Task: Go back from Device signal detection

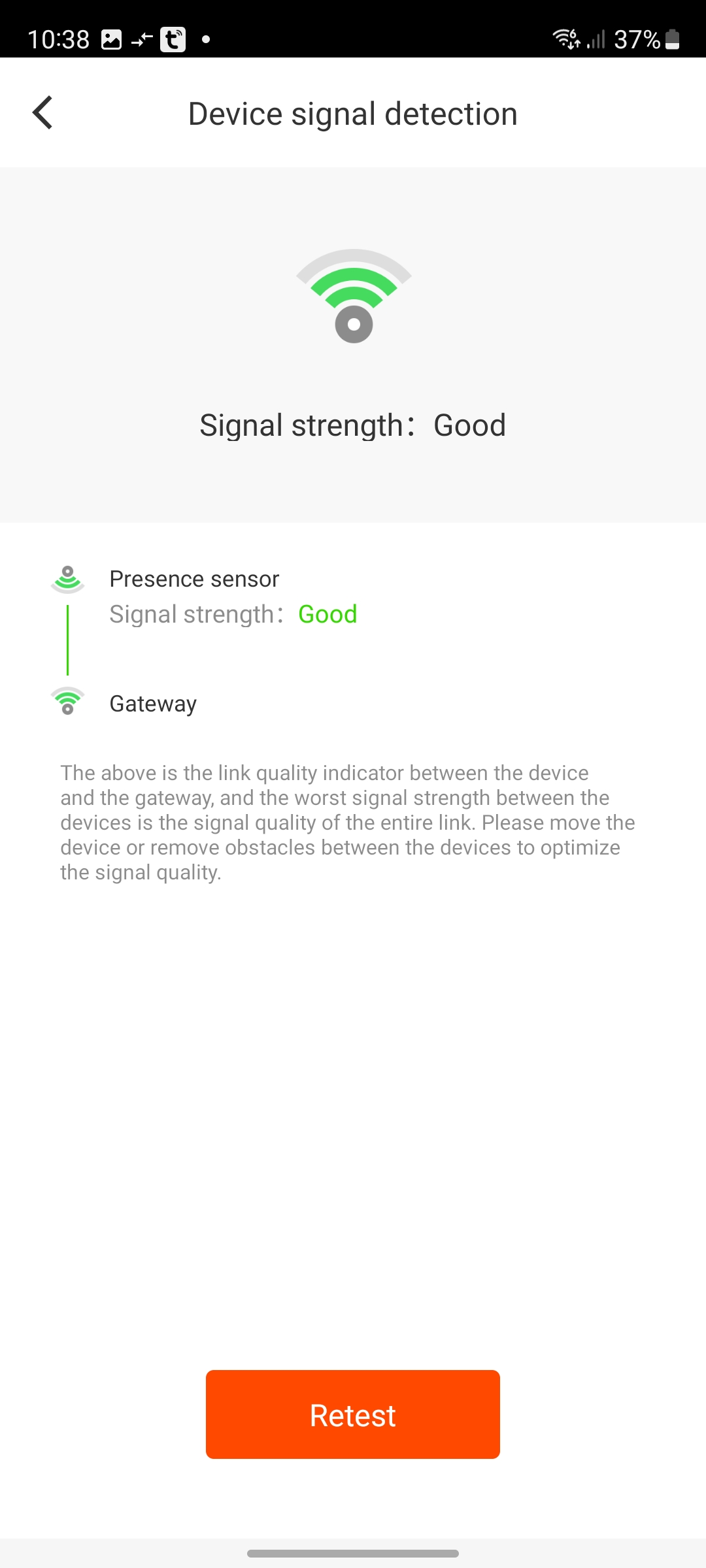Action: click(43, 113)
